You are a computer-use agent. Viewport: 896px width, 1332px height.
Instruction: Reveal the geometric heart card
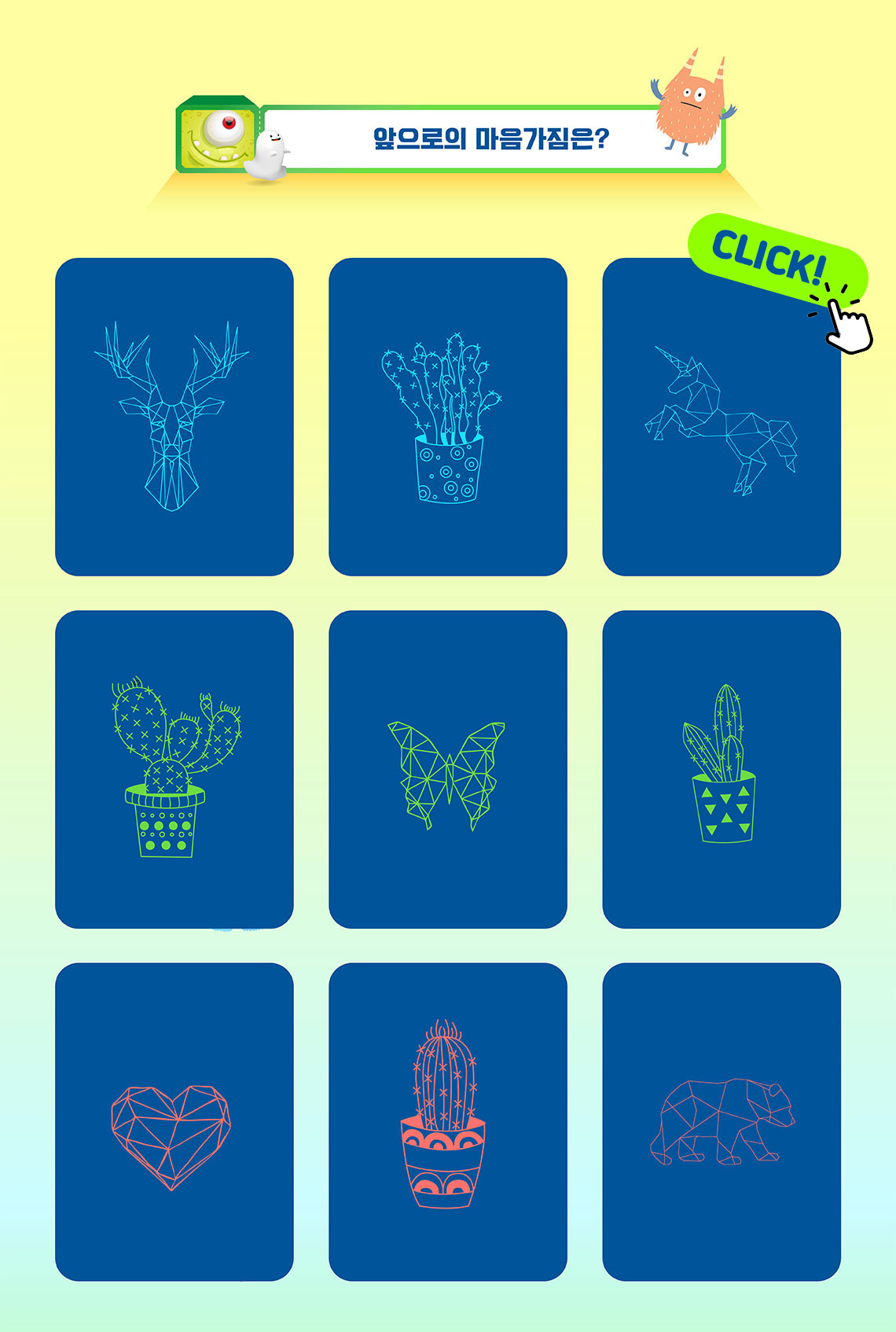coord(174,1121)
